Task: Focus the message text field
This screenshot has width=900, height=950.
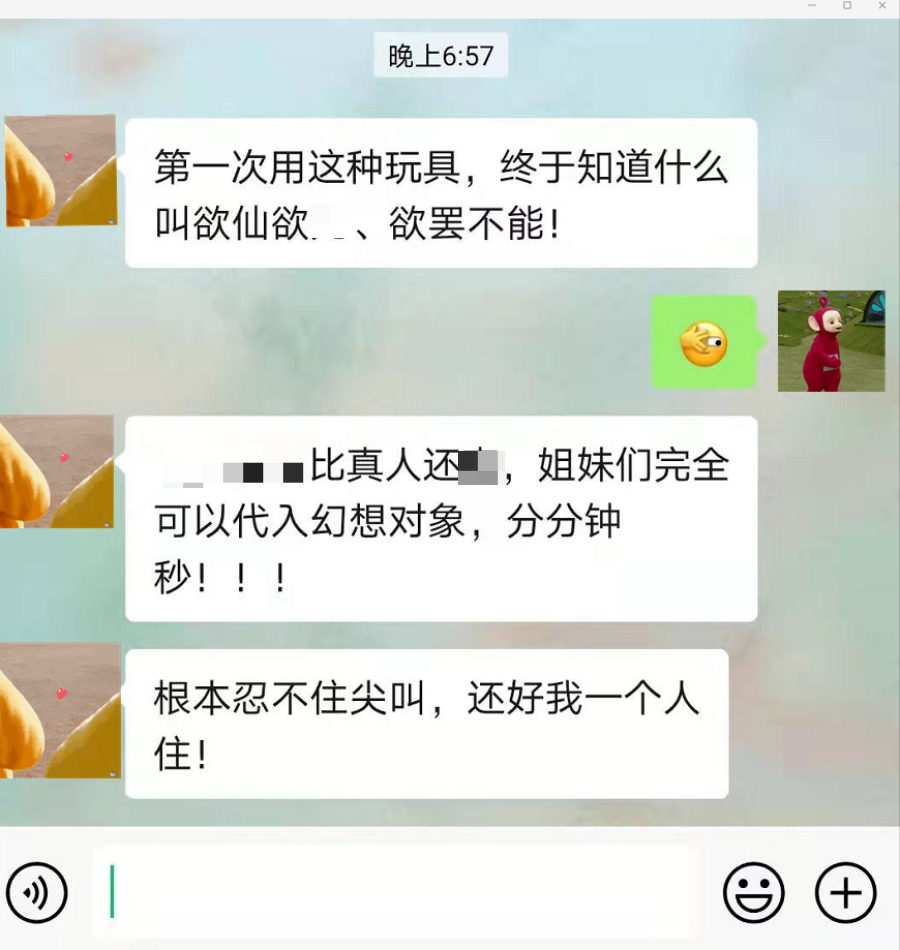Action: click(395, 891)
